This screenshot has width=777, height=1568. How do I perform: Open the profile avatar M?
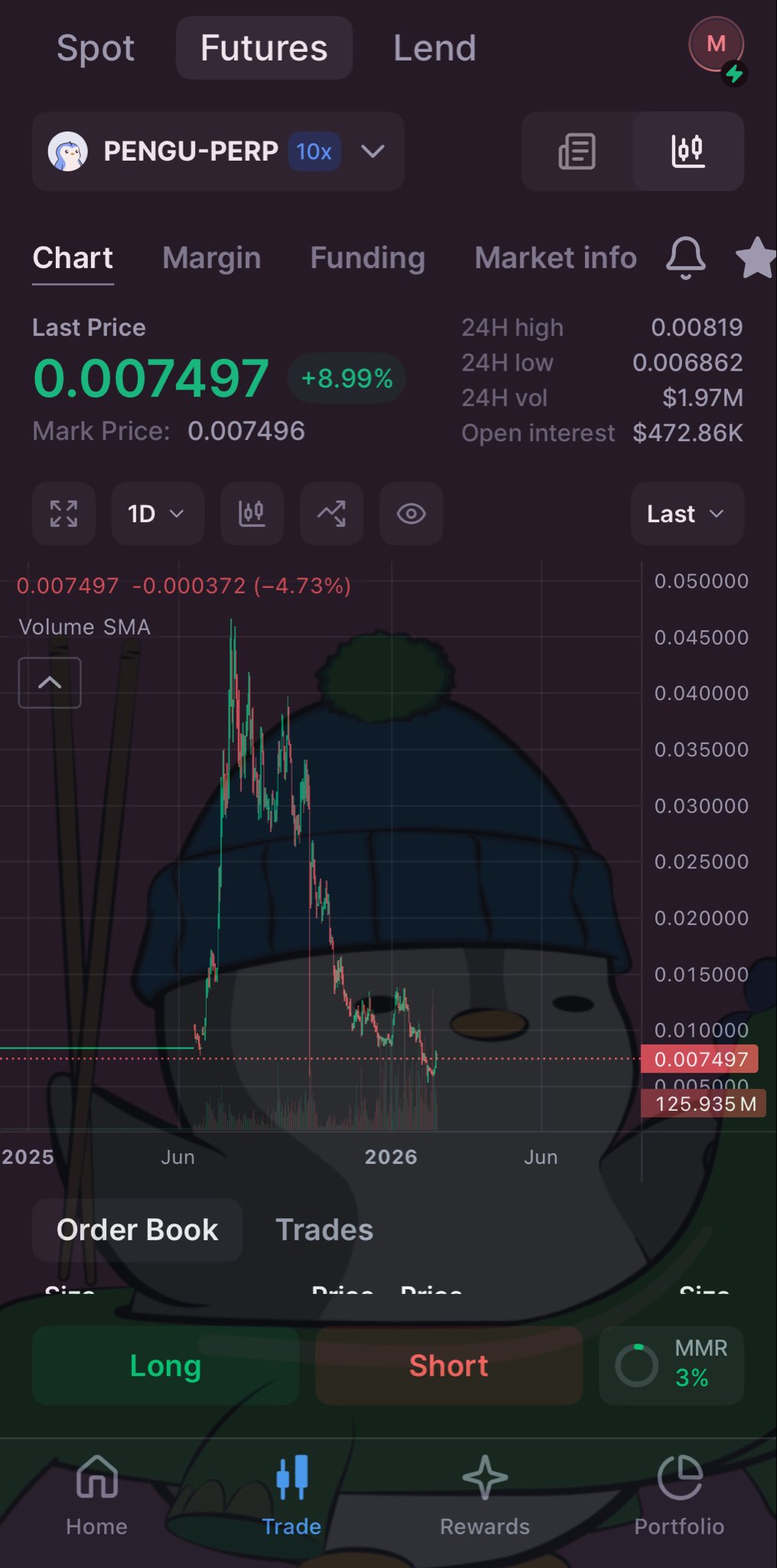point(717,44)
